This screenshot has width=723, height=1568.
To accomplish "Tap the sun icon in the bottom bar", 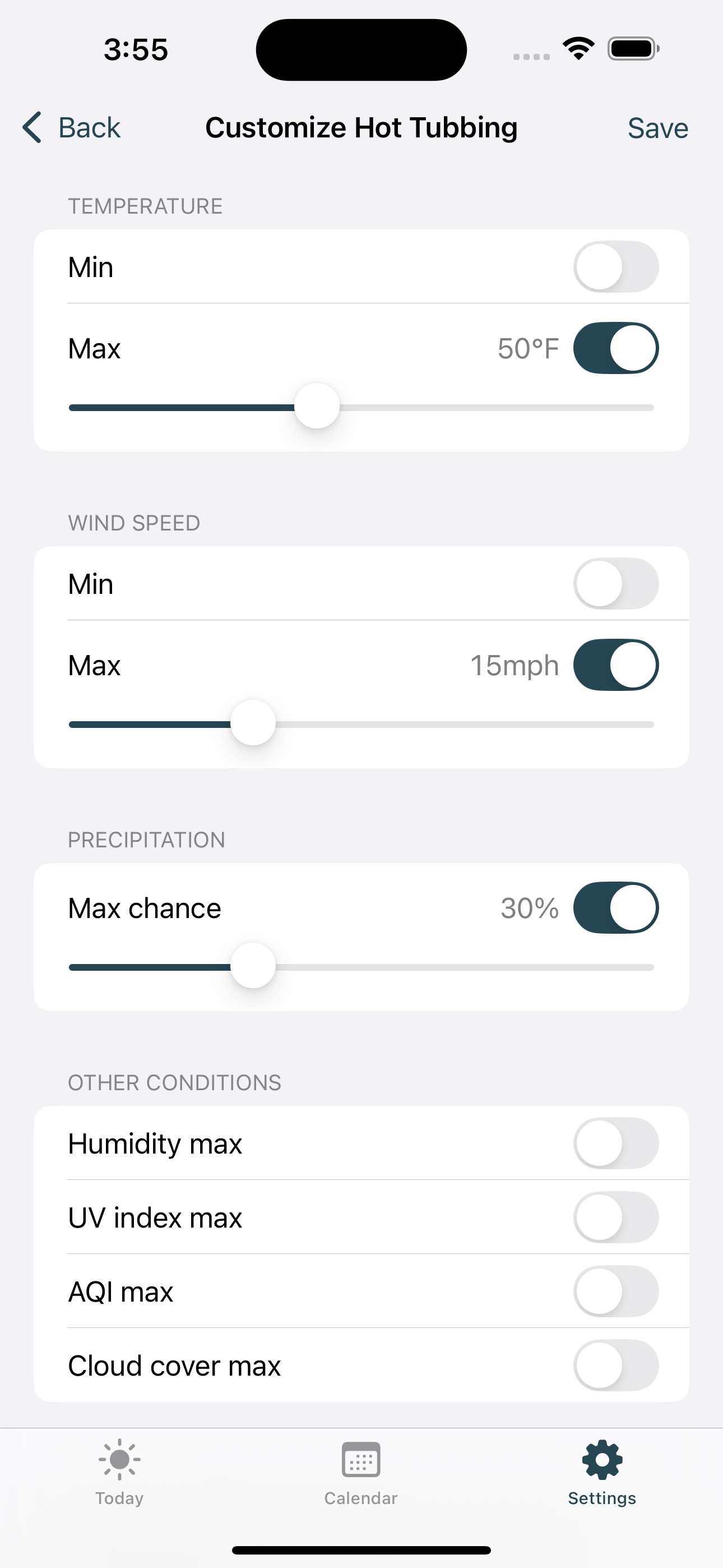I will point(119,1459).
